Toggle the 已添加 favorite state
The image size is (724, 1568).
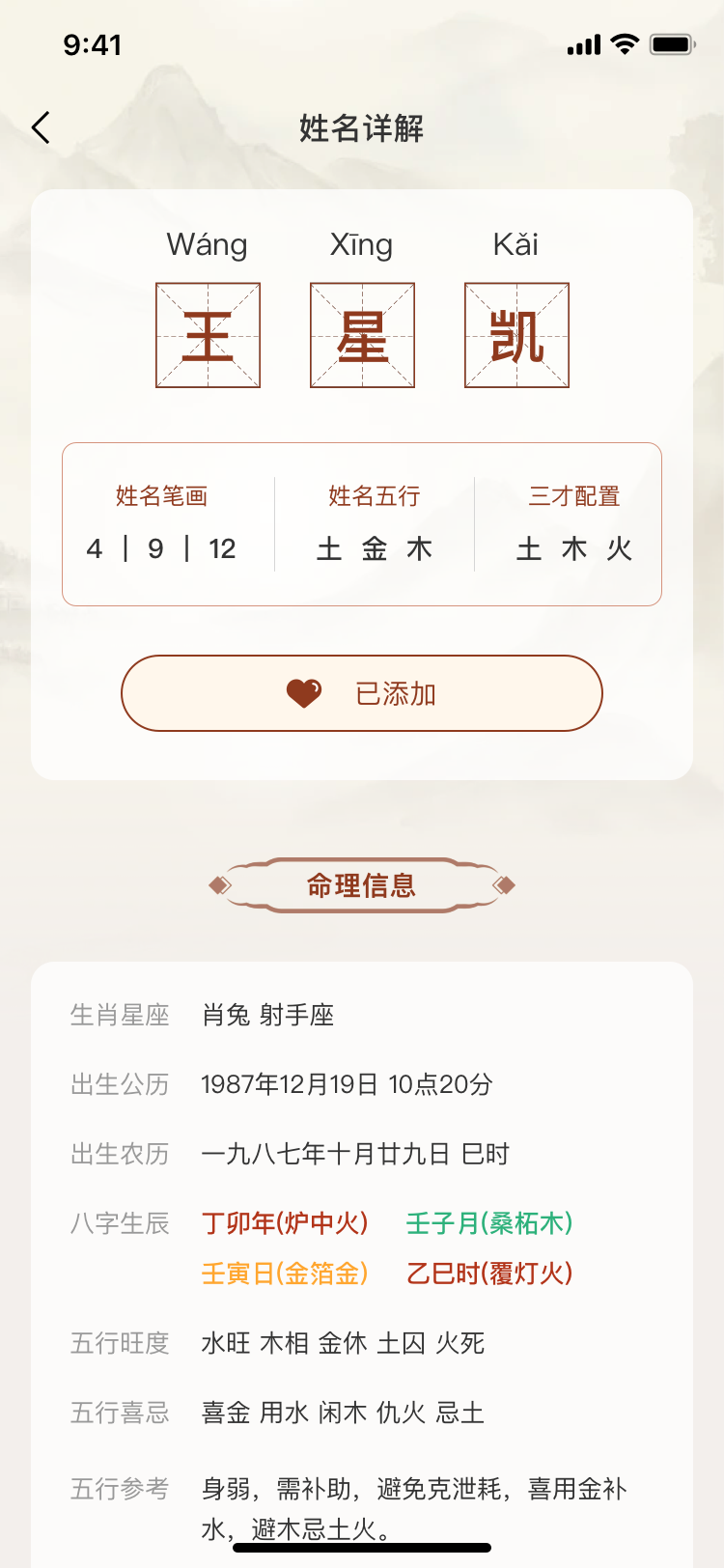[362, 693]
